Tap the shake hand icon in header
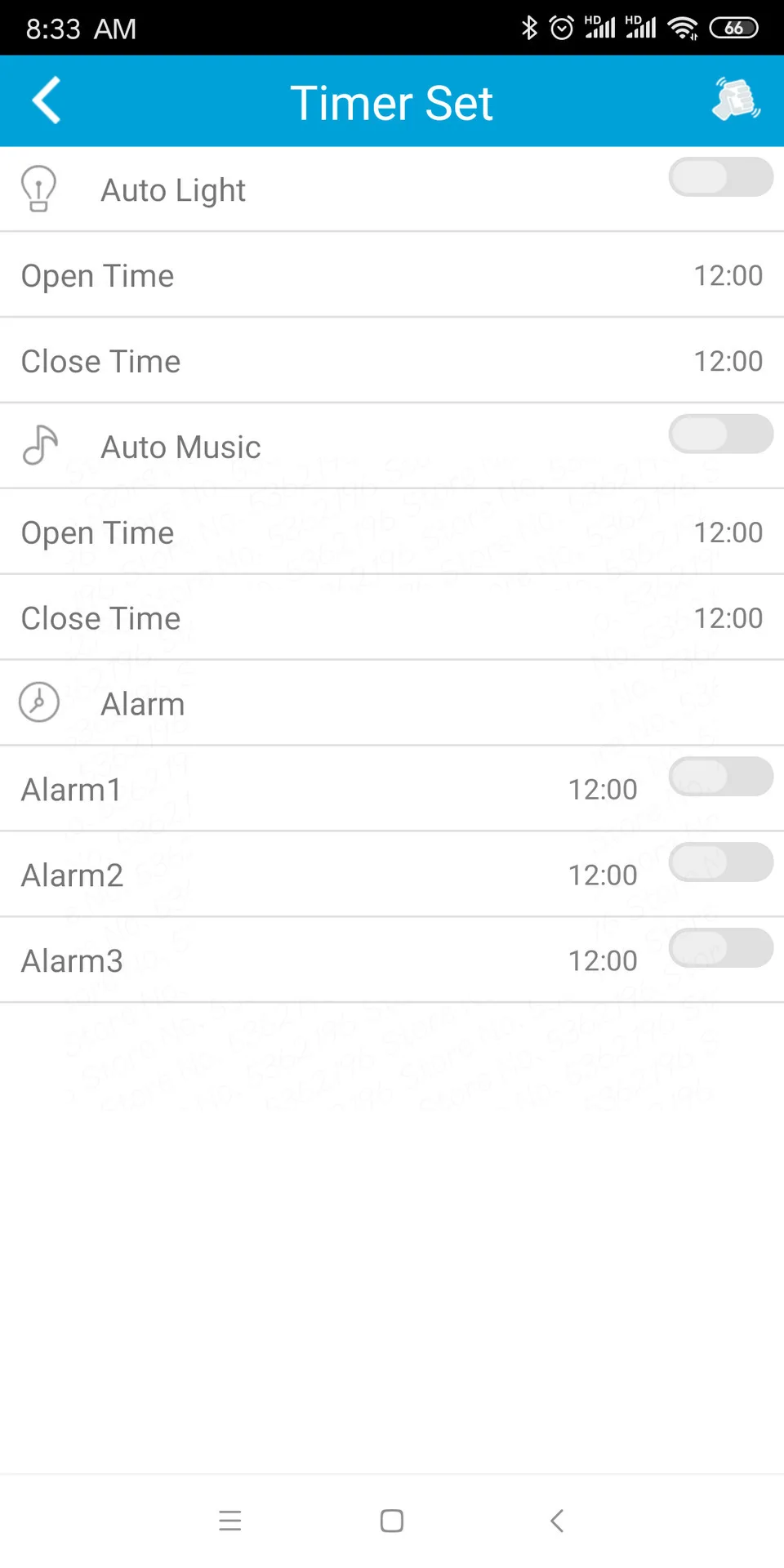This screenshot has width=784, height=1568. [x=735, y=101]
